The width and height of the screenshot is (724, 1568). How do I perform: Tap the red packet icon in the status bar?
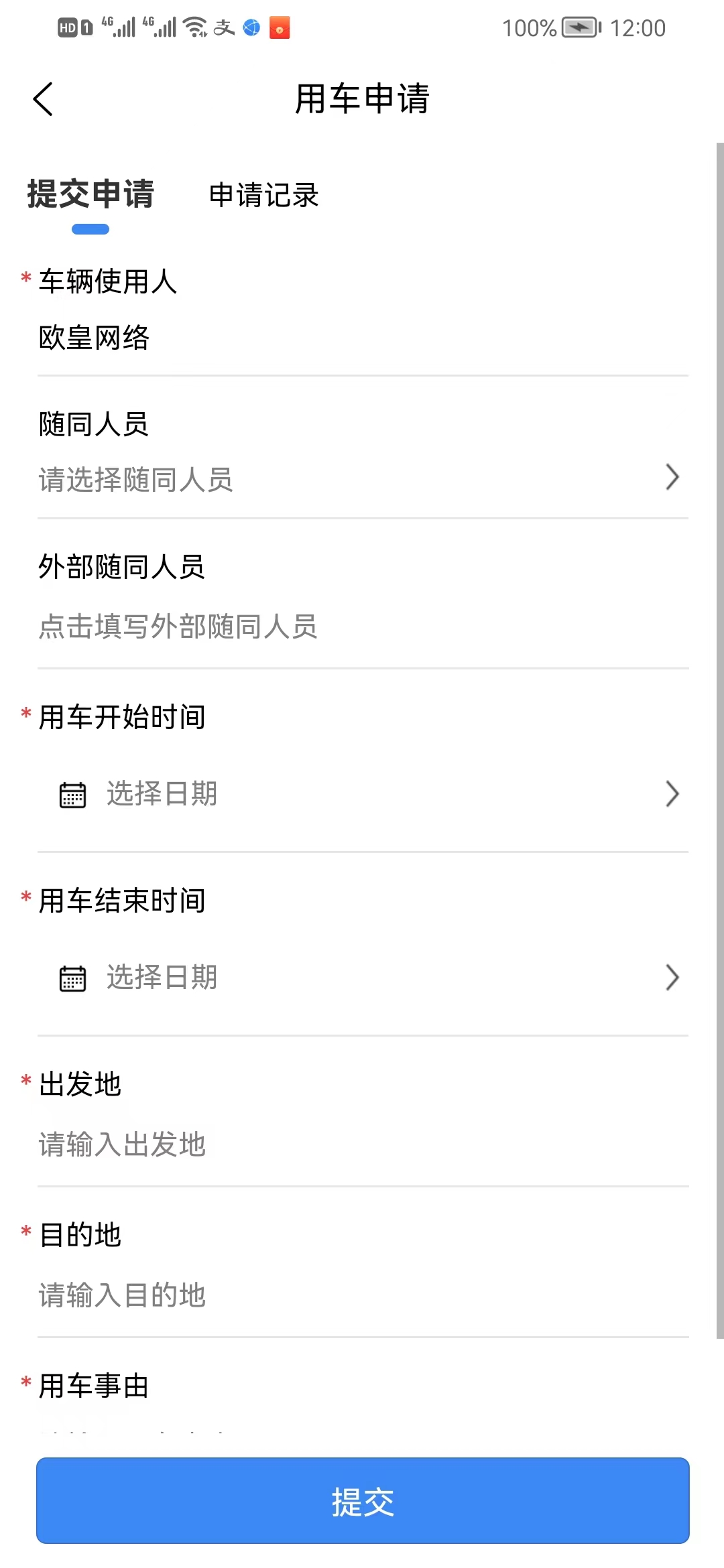(279, 27)
